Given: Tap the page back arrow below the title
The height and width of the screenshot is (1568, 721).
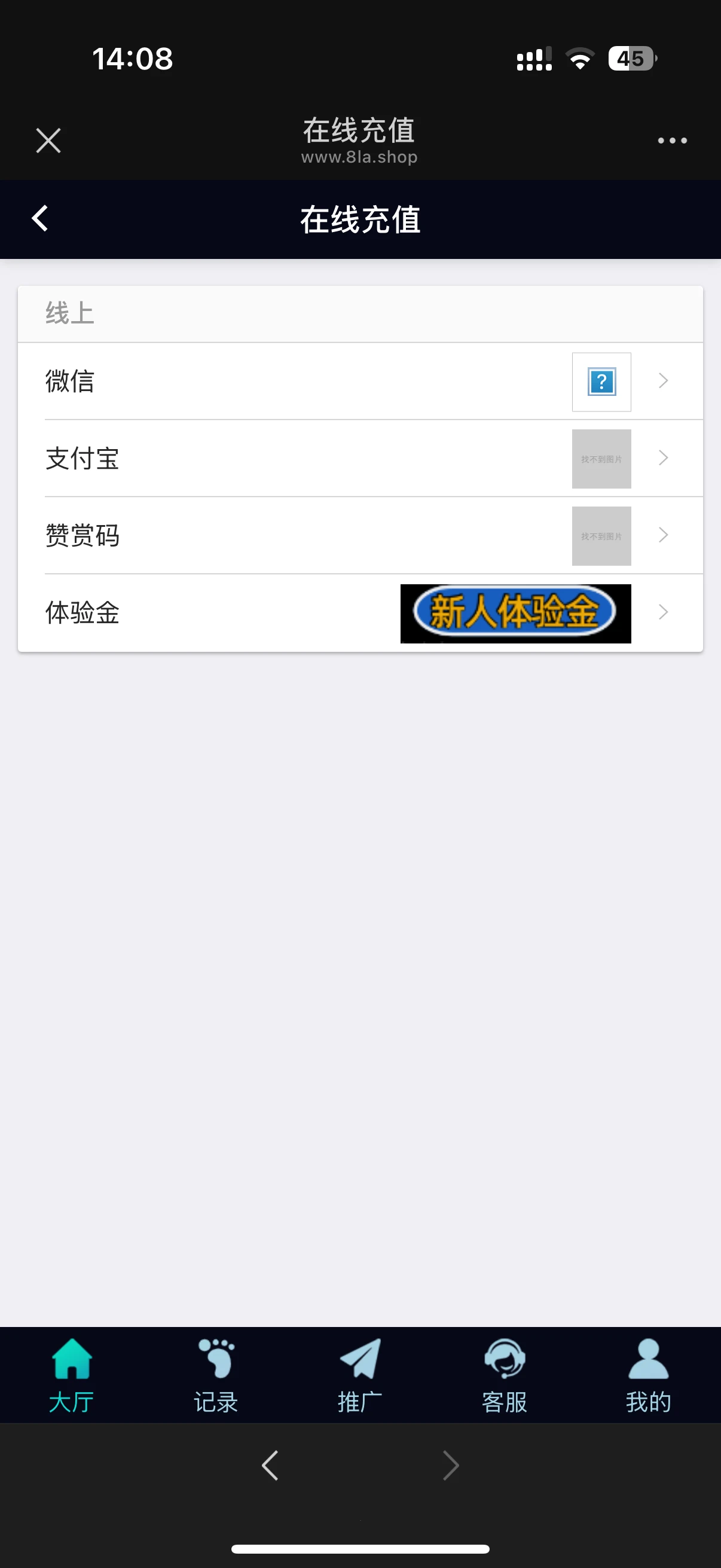Looking at the screenshot, I should [39, 218].
